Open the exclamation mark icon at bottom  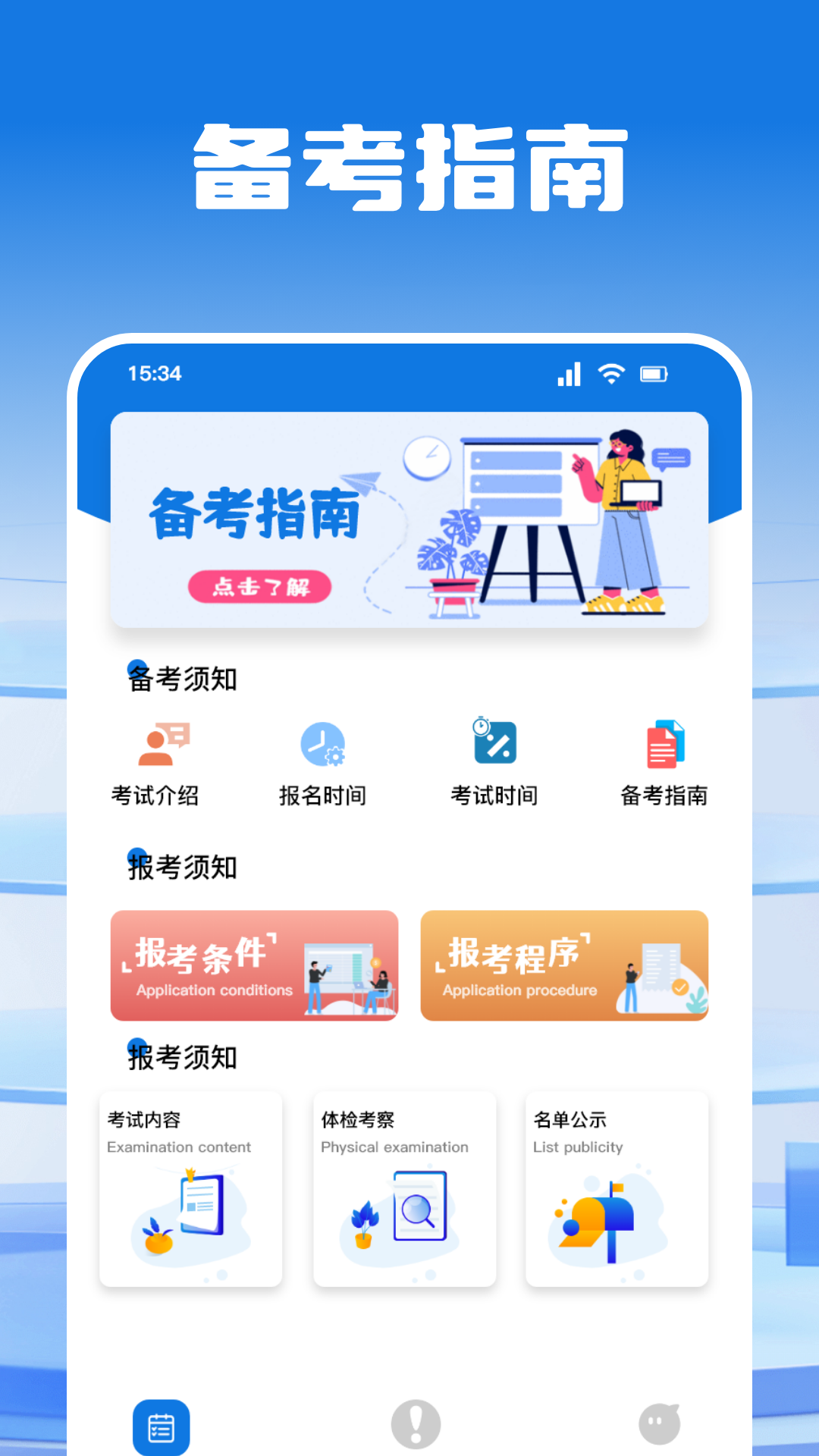[413, 1424]
